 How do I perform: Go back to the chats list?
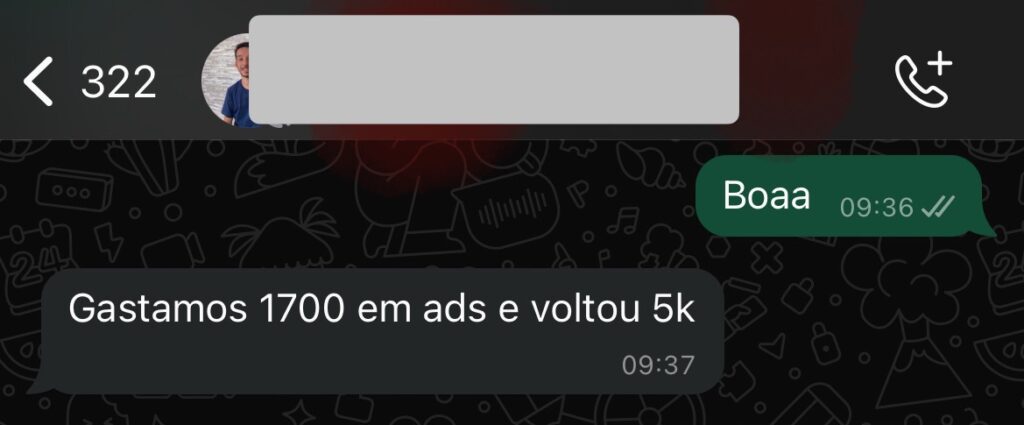(x=40, y=82)
